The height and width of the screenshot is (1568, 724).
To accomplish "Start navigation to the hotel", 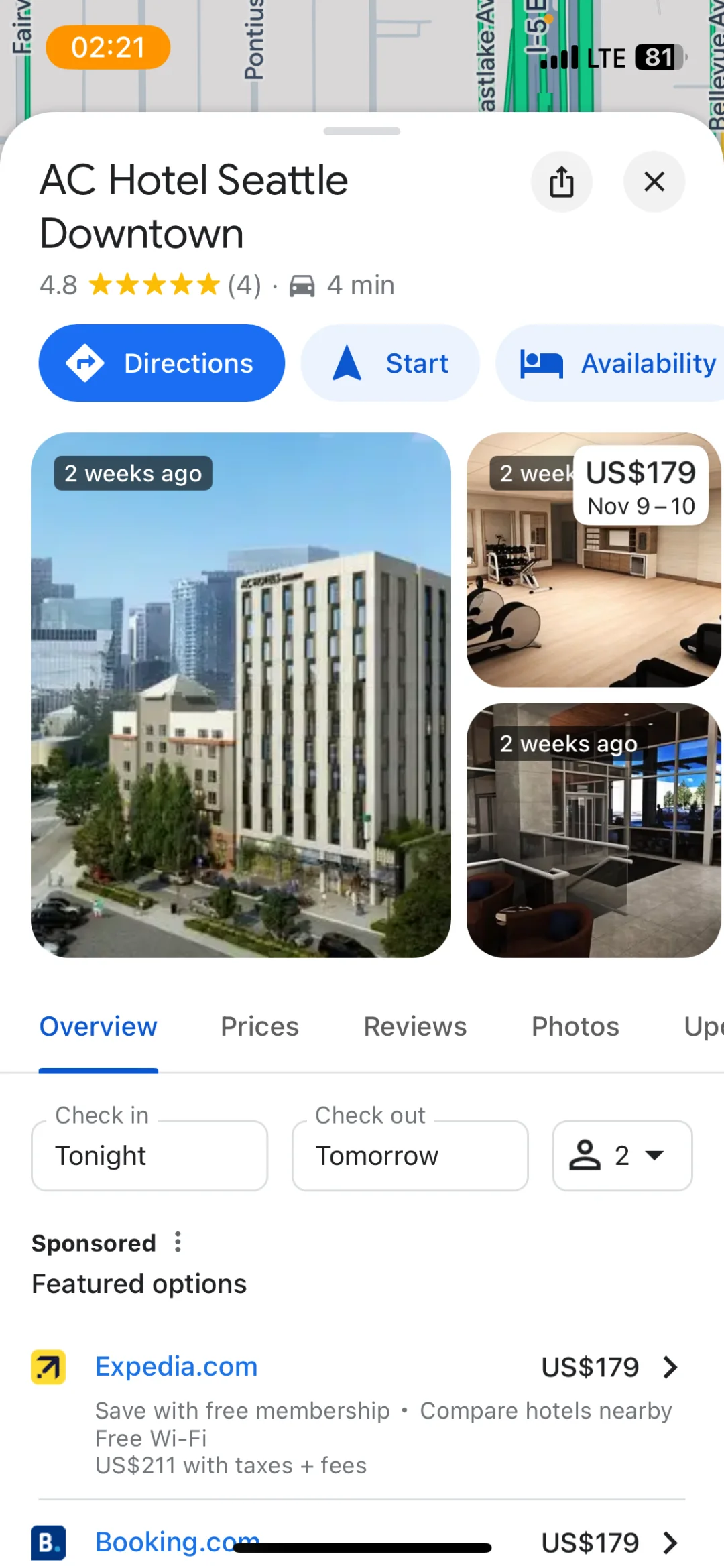I will point(390,363).
